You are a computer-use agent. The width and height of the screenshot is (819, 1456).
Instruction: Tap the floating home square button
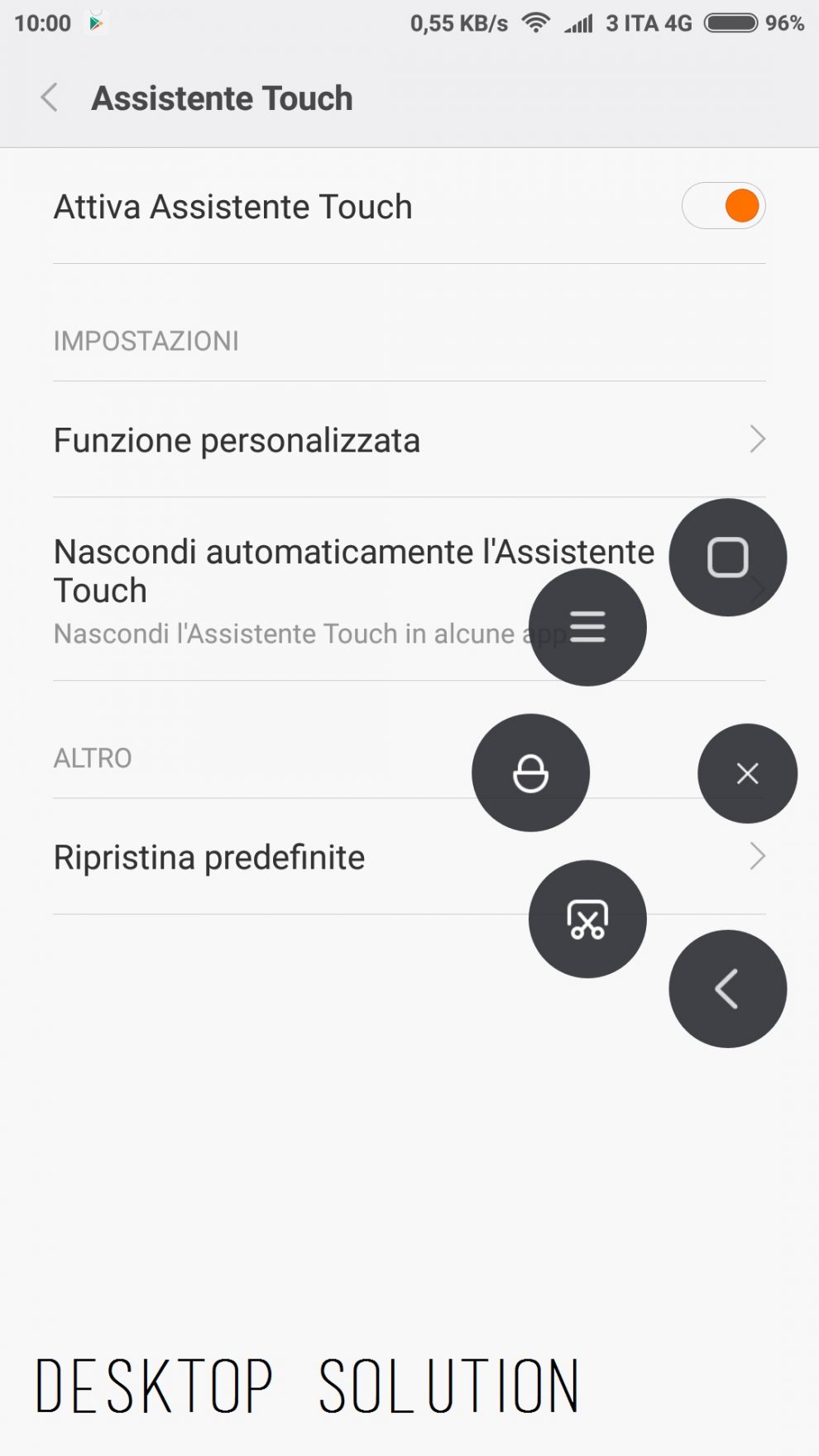tap(727, 558)
